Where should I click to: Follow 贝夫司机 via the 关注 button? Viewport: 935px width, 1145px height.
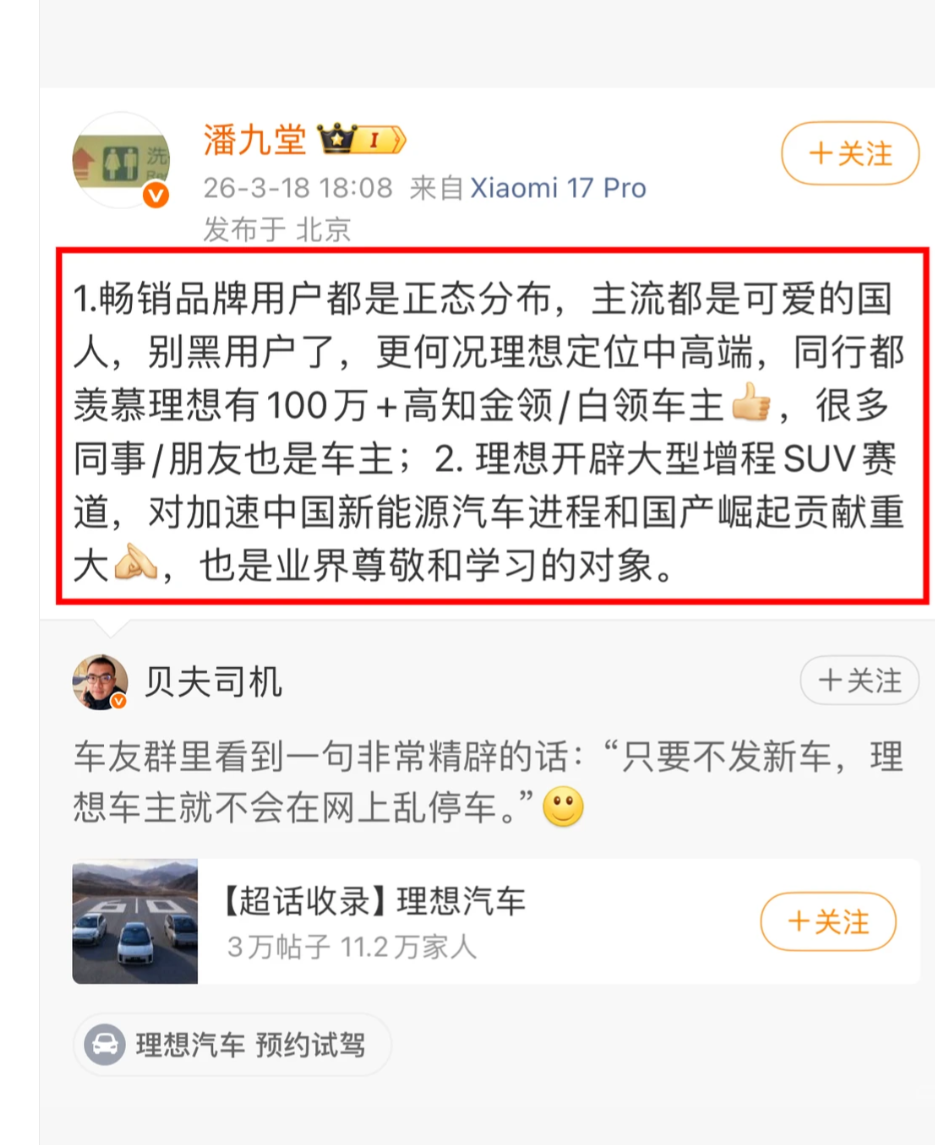click(x=859, y=681)
